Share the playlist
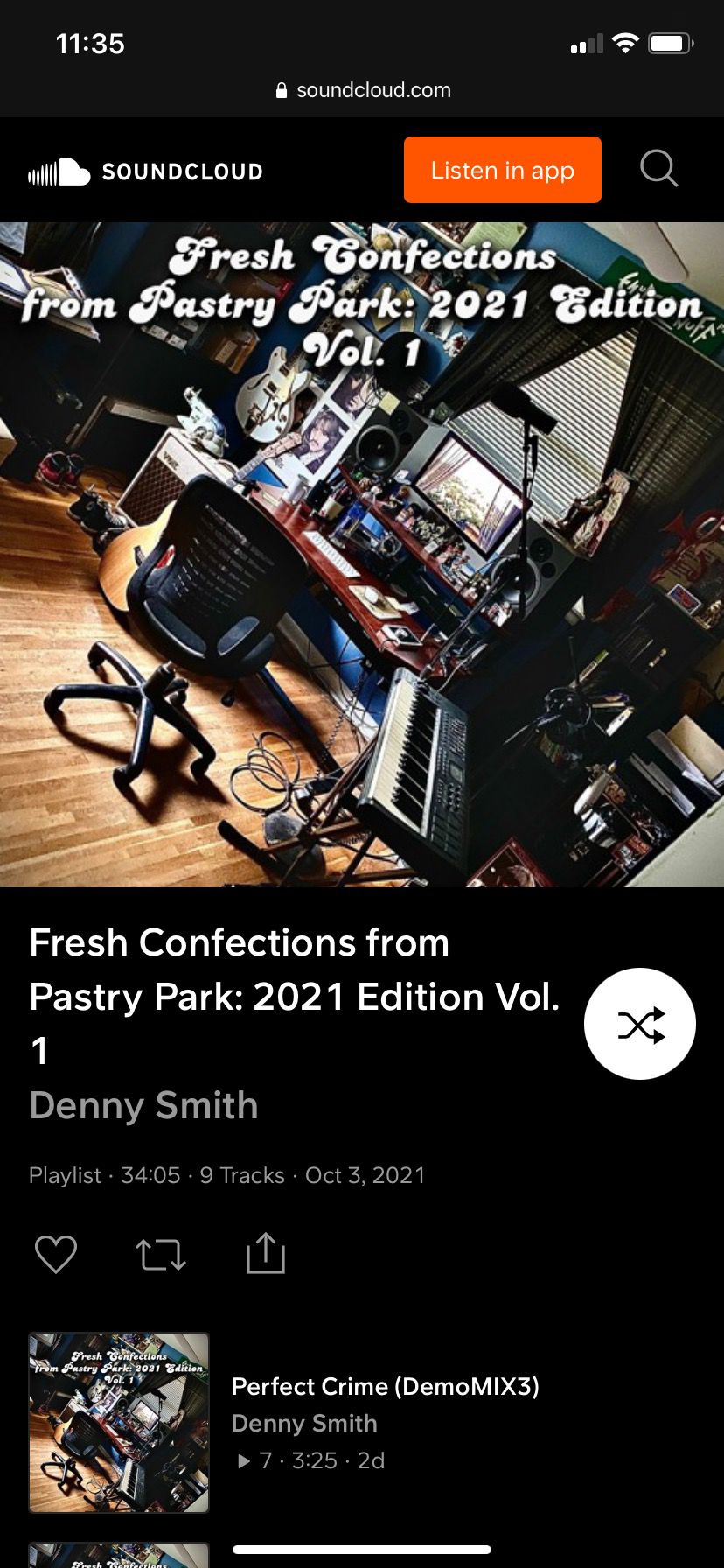 (x=266, y=1253)
